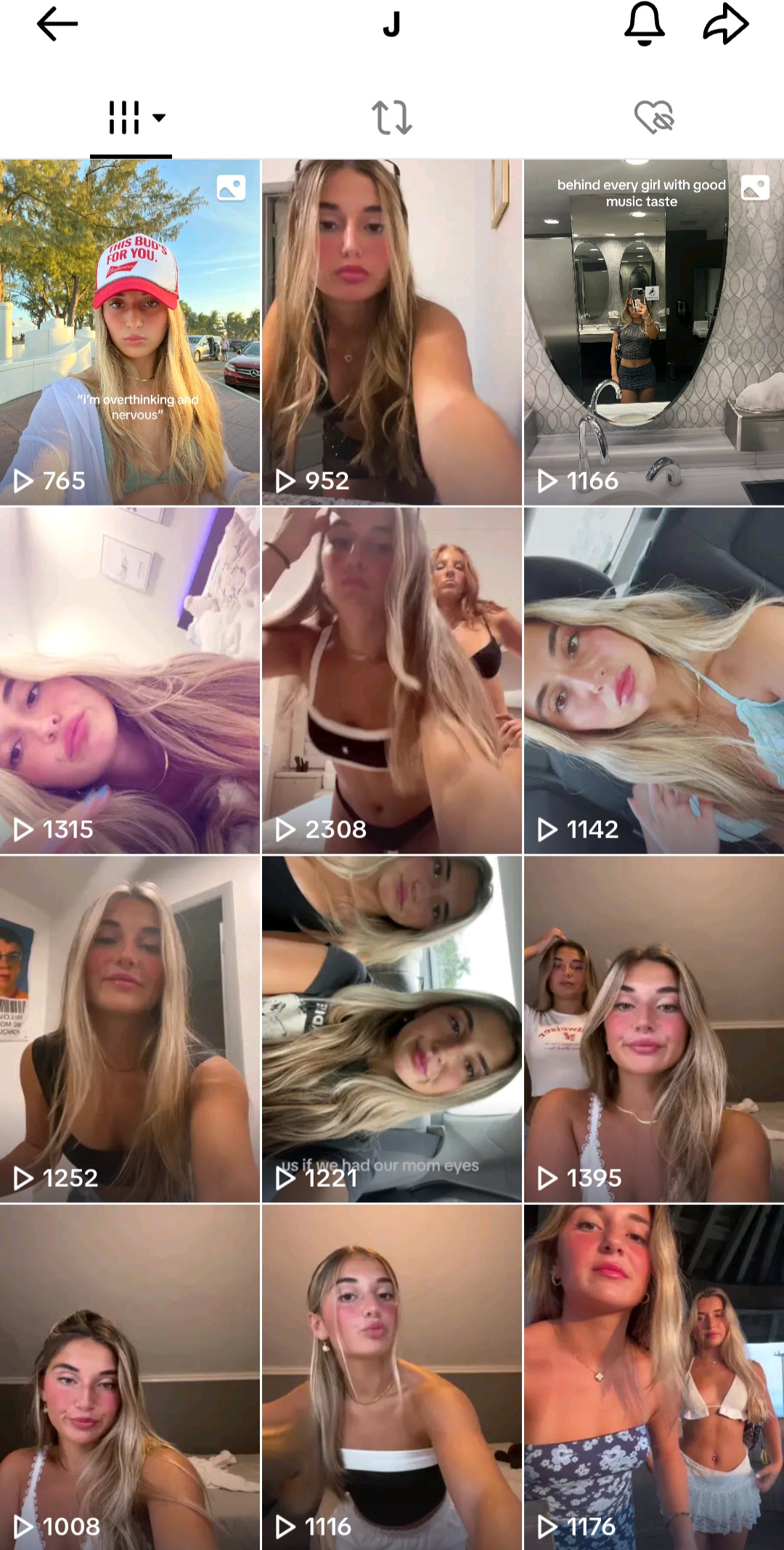Open the photo post with 765 views
The height and width of the screenshot is (1550, 784).
pyautogui.click(x=130, y=332)
